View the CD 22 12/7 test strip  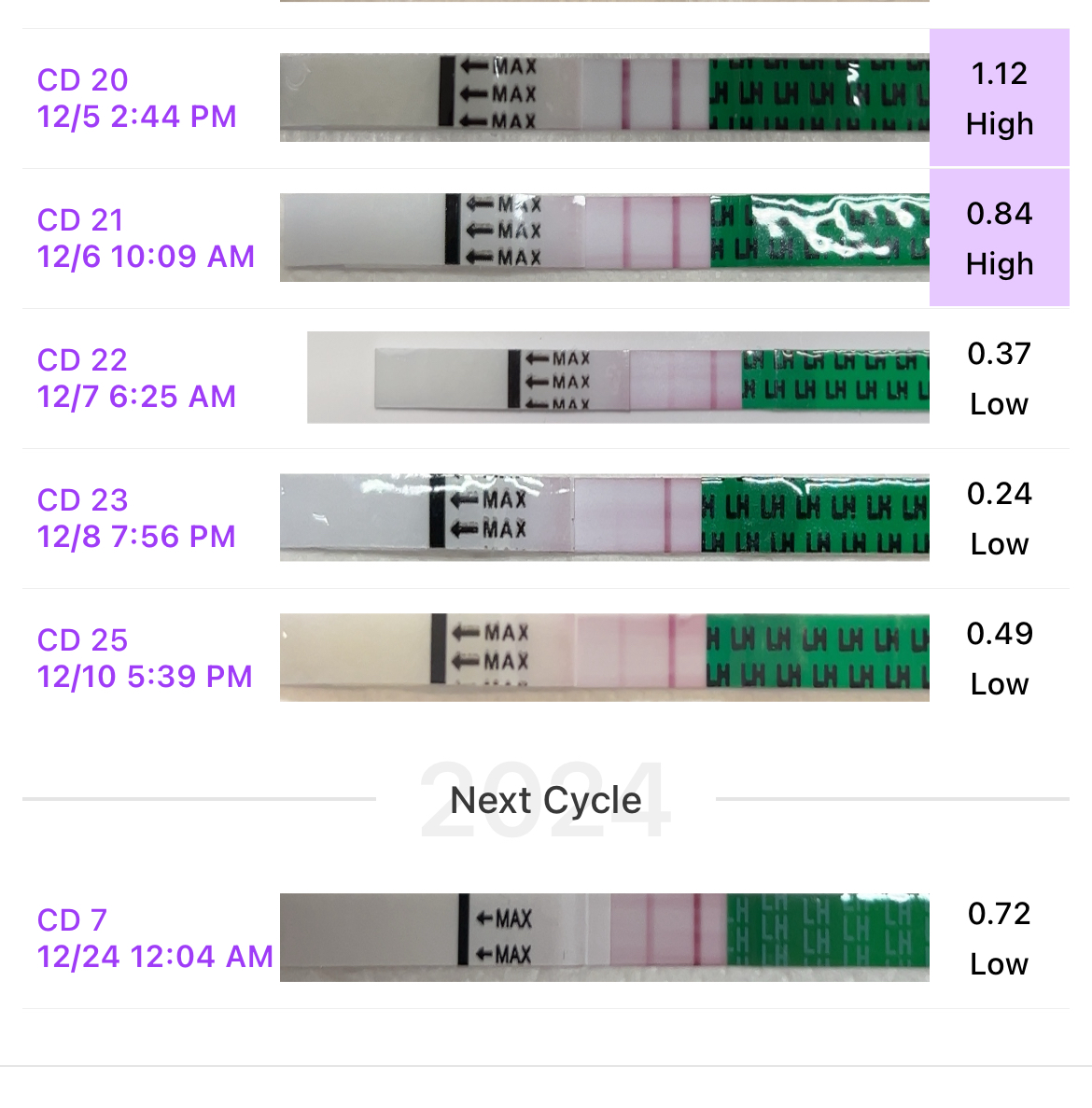pyautogui.click(x=617, y=378)
